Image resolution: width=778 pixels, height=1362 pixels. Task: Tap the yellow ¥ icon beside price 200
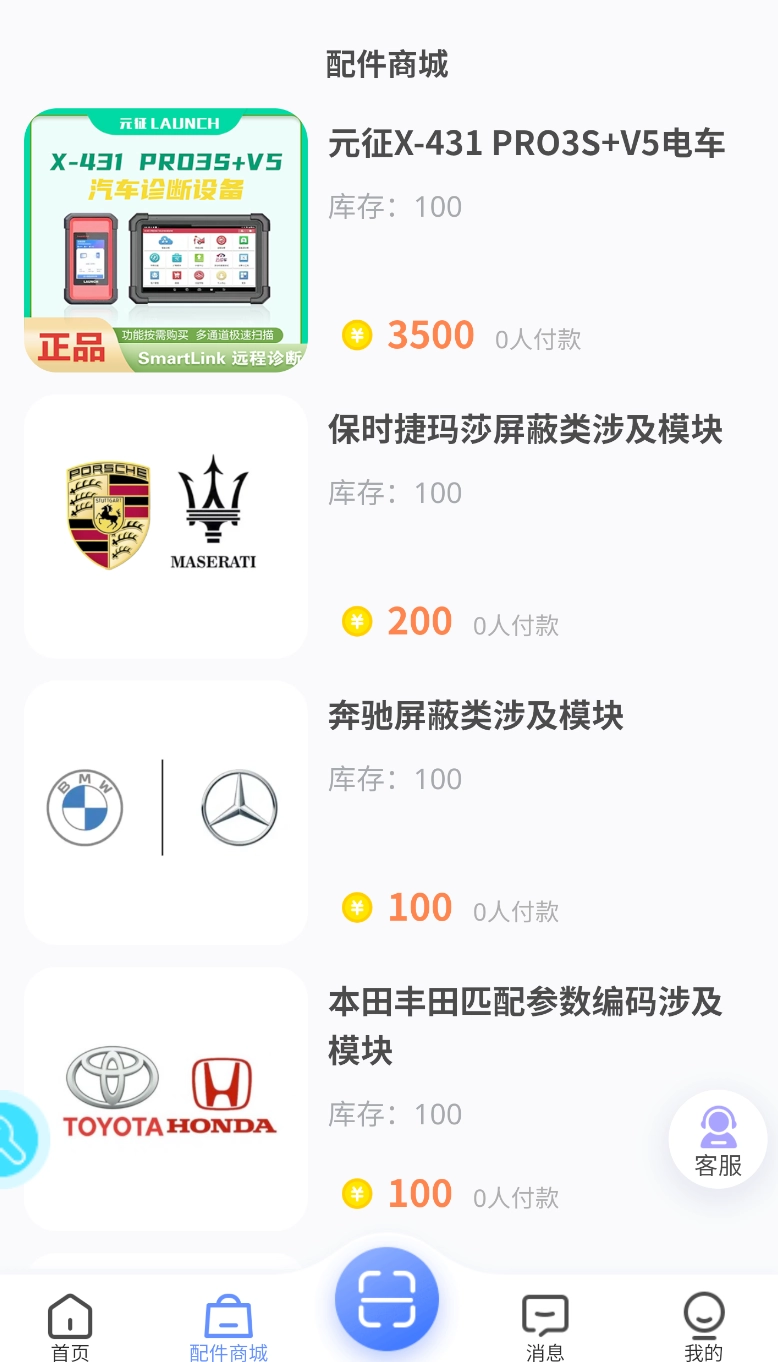pos(357,621)
